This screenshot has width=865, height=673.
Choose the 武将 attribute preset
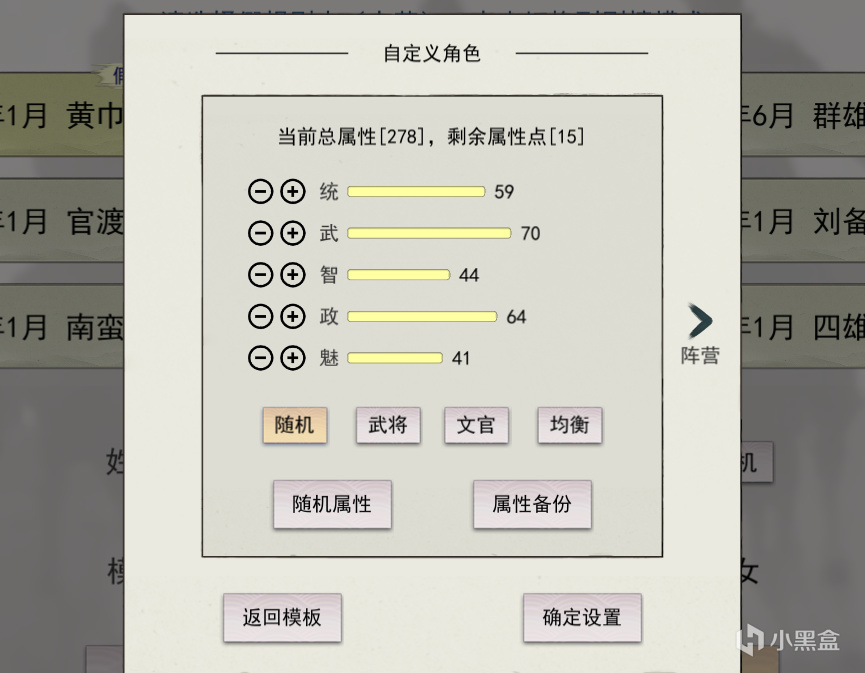click(388, 425)
